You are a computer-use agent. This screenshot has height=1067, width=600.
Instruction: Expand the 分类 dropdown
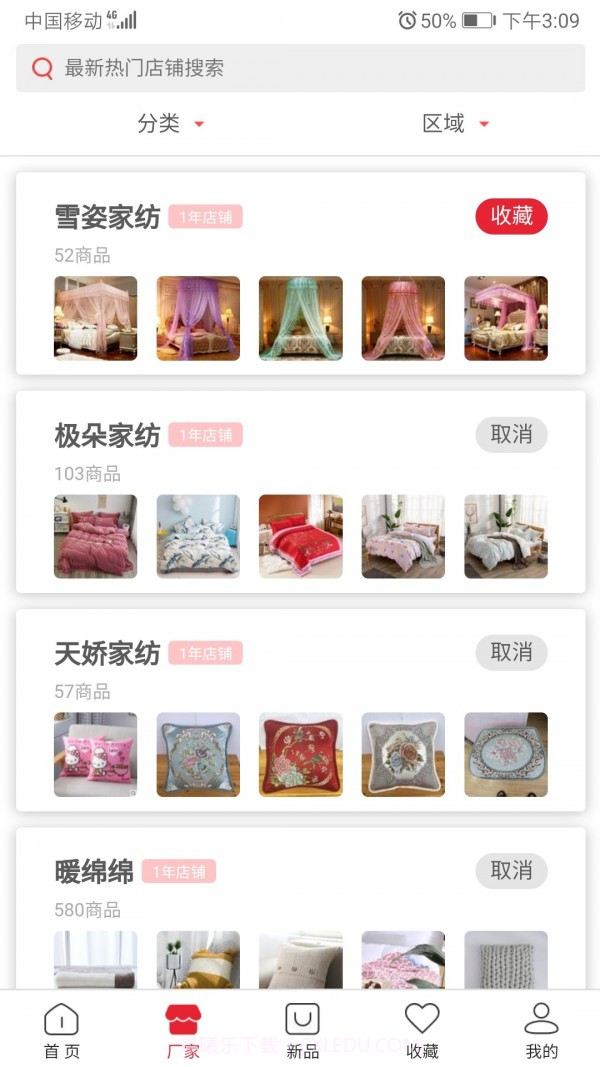click(170, 123)
